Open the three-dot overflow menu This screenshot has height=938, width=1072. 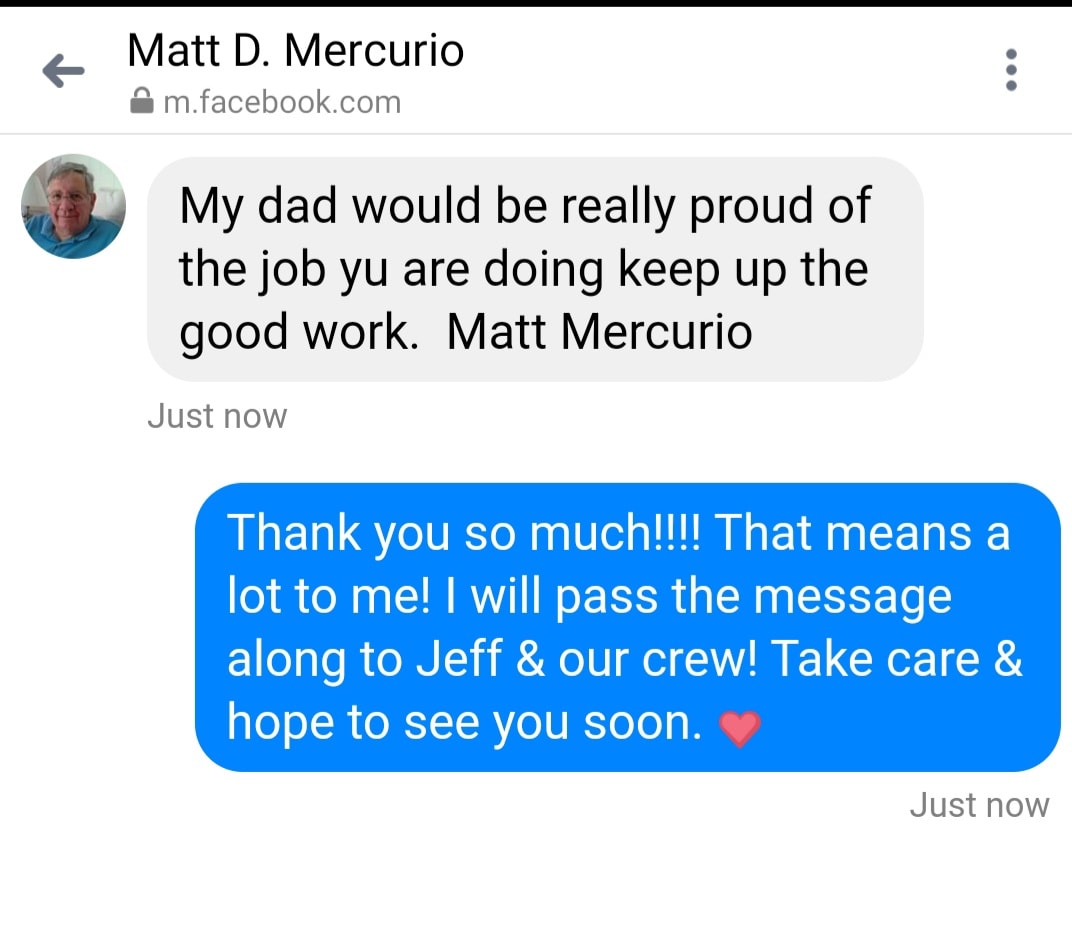(1011, 70)
